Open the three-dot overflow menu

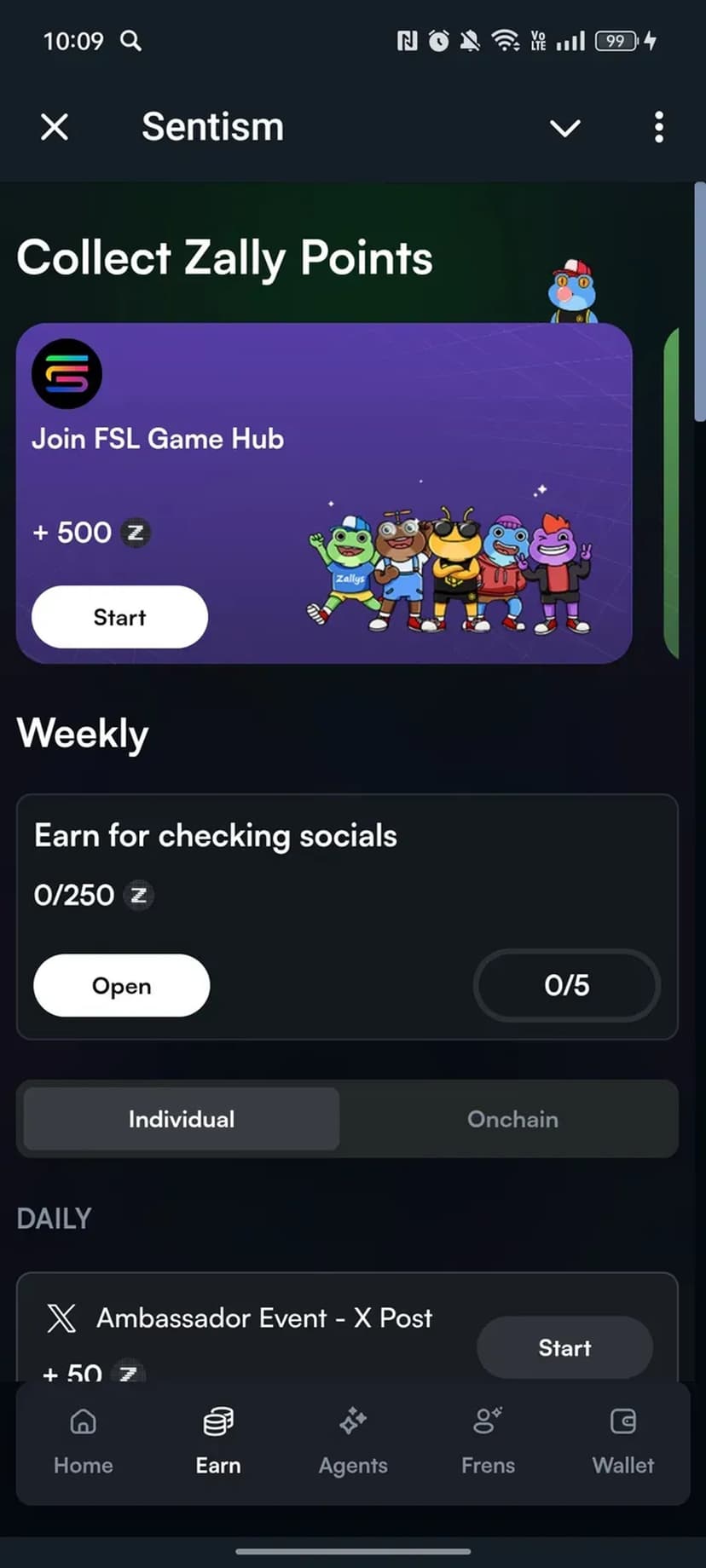tap(658, 128)
